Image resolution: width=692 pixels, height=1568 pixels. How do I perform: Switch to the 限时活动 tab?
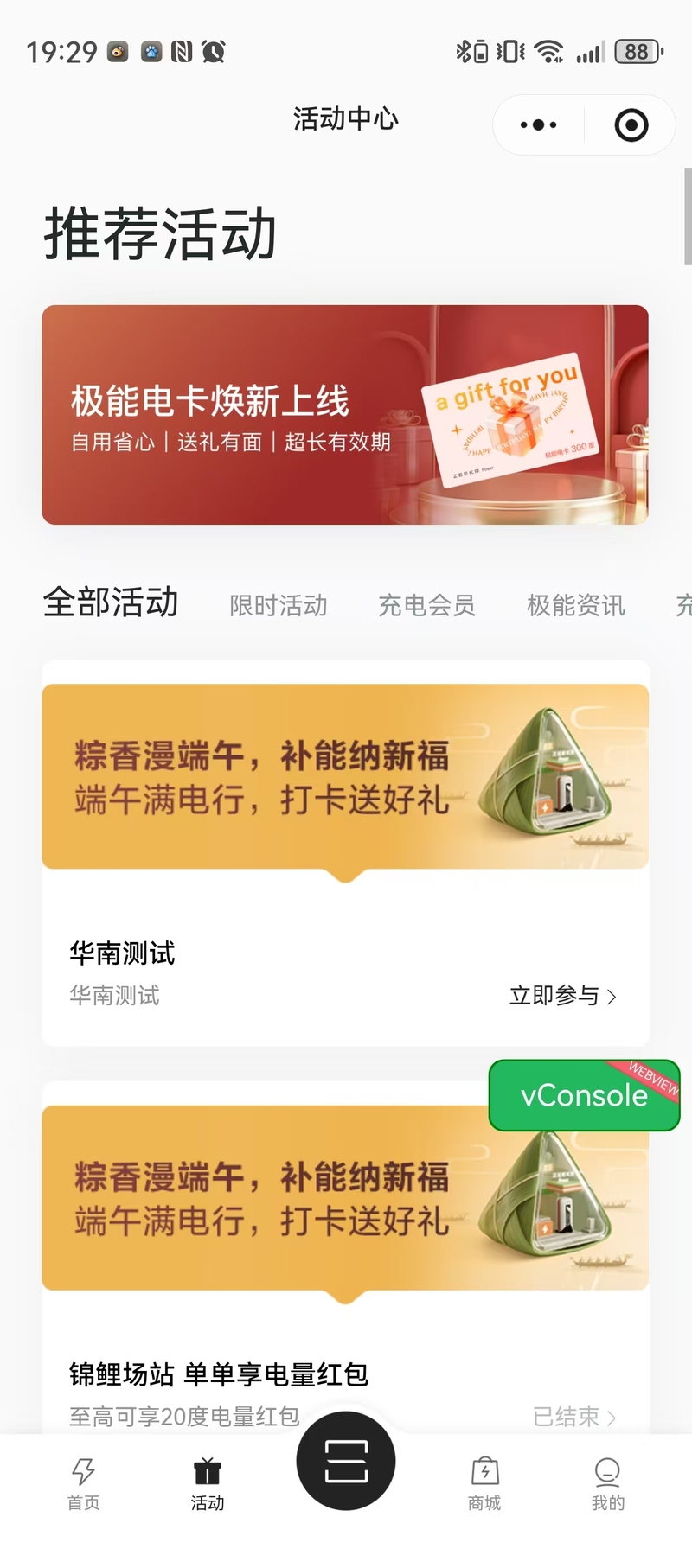(279, 606)
